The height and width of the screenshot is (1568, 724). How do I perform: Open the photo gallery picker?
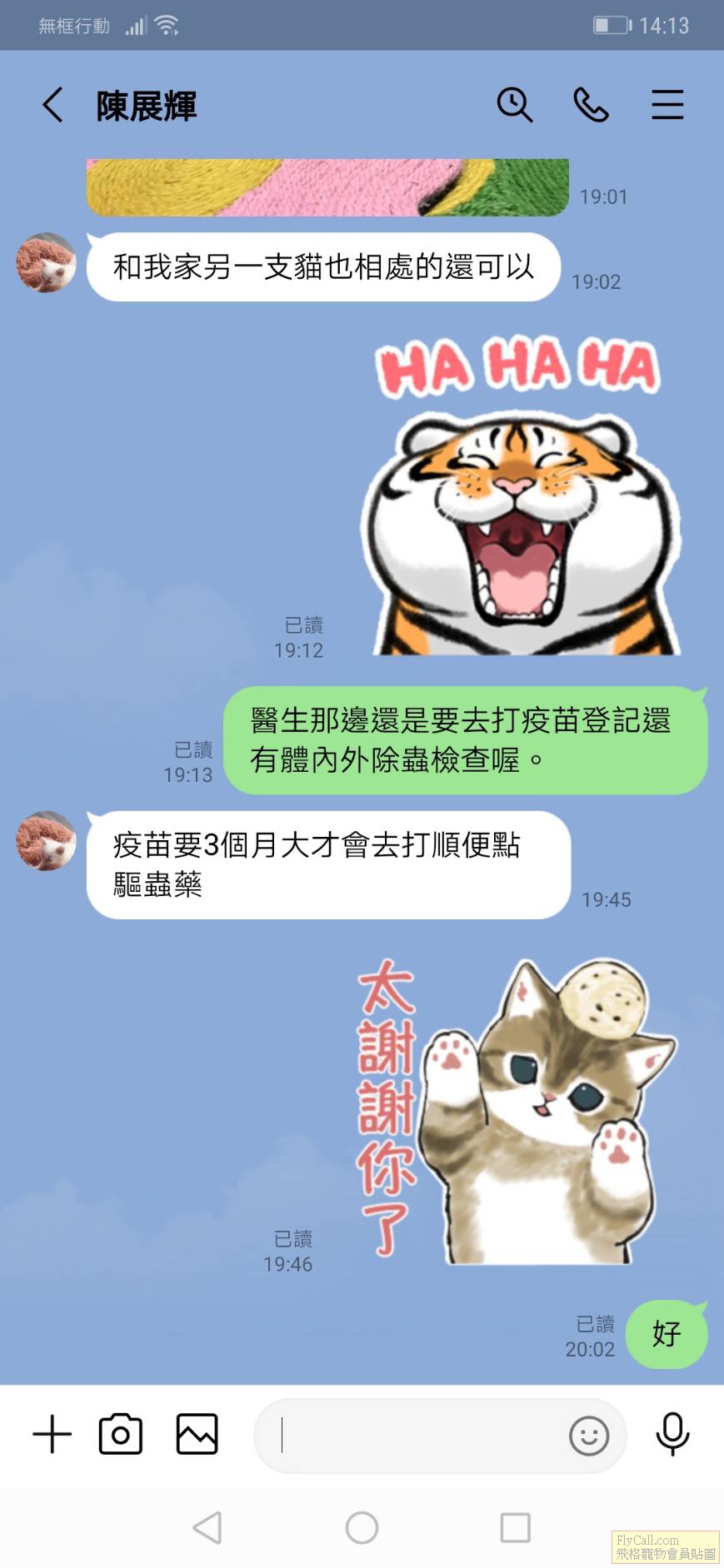click(x=197, y=1434)
